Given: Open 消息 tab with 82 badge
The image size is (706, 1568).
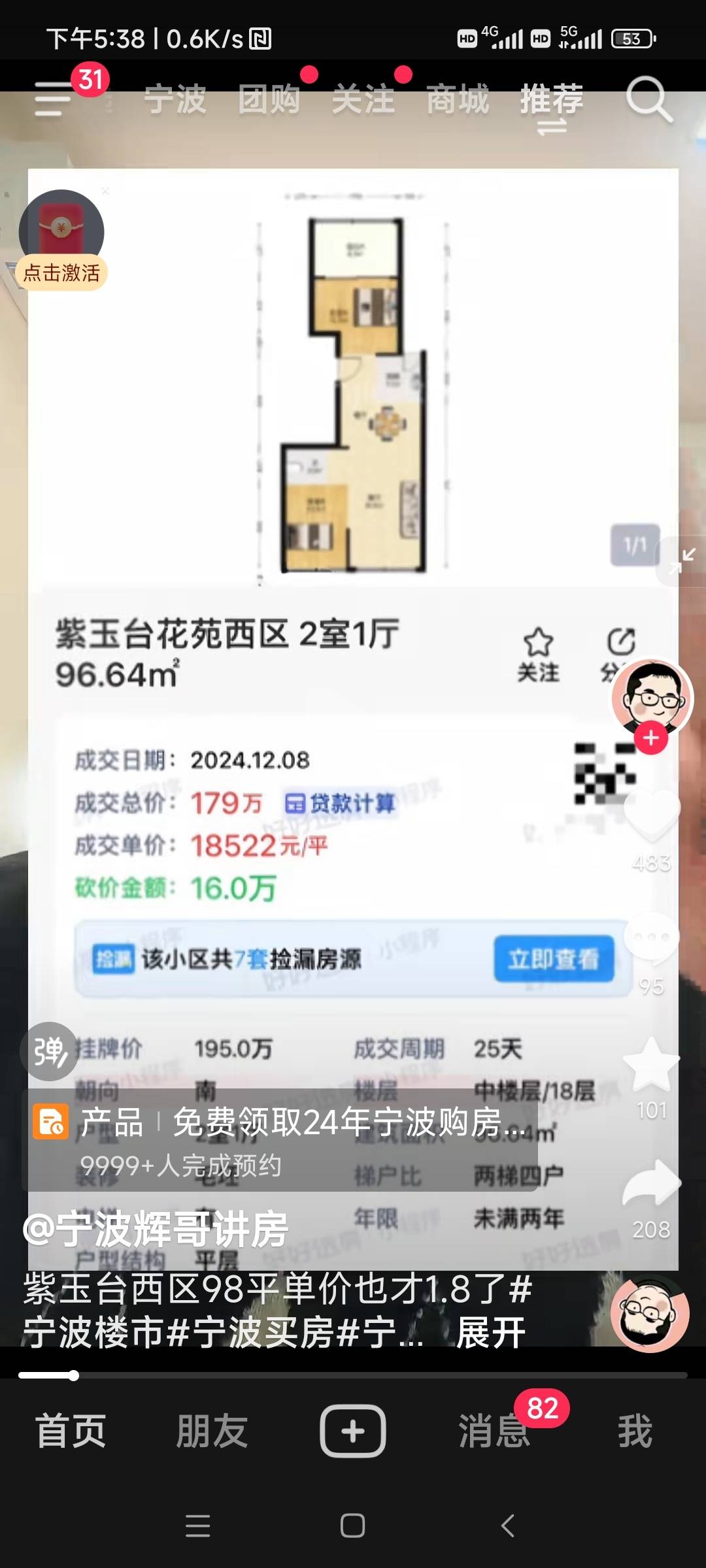Looking at the screenshot, I should coord(494,1431).
